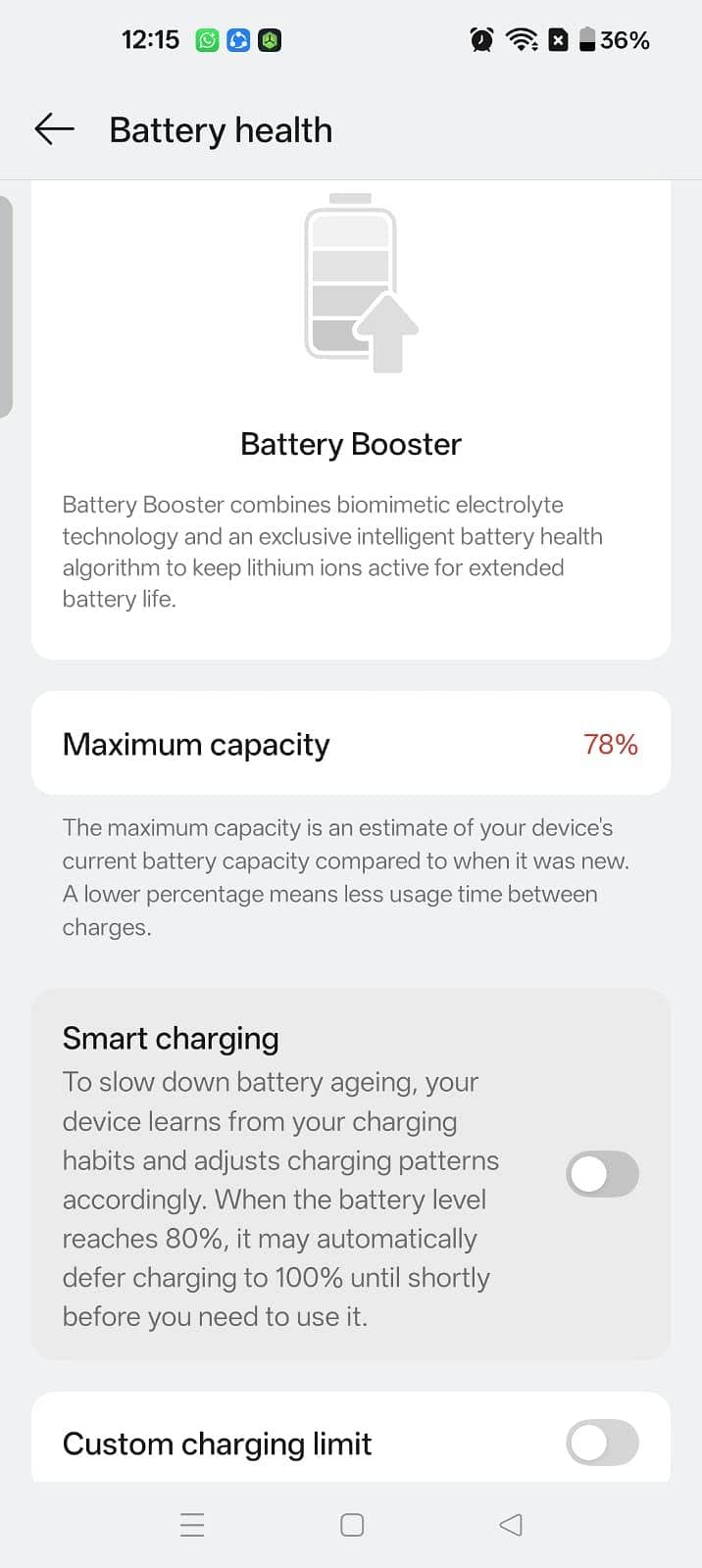702x1568 pixels.
Task: Enable the Smart charging switch
Action: [602, 1173]
